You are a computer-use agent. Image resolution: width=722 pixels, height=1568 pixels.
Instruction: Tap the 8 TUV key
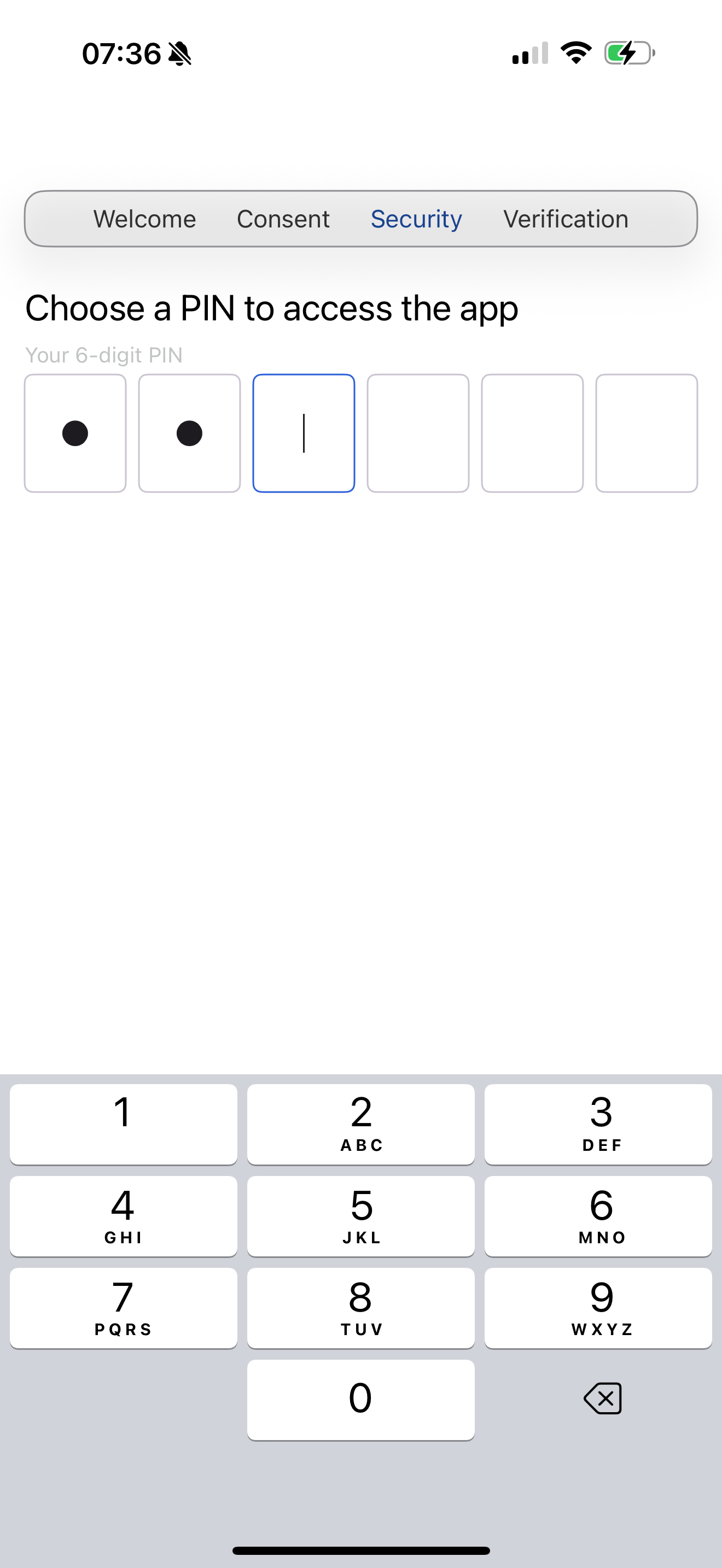point(361,1307)
